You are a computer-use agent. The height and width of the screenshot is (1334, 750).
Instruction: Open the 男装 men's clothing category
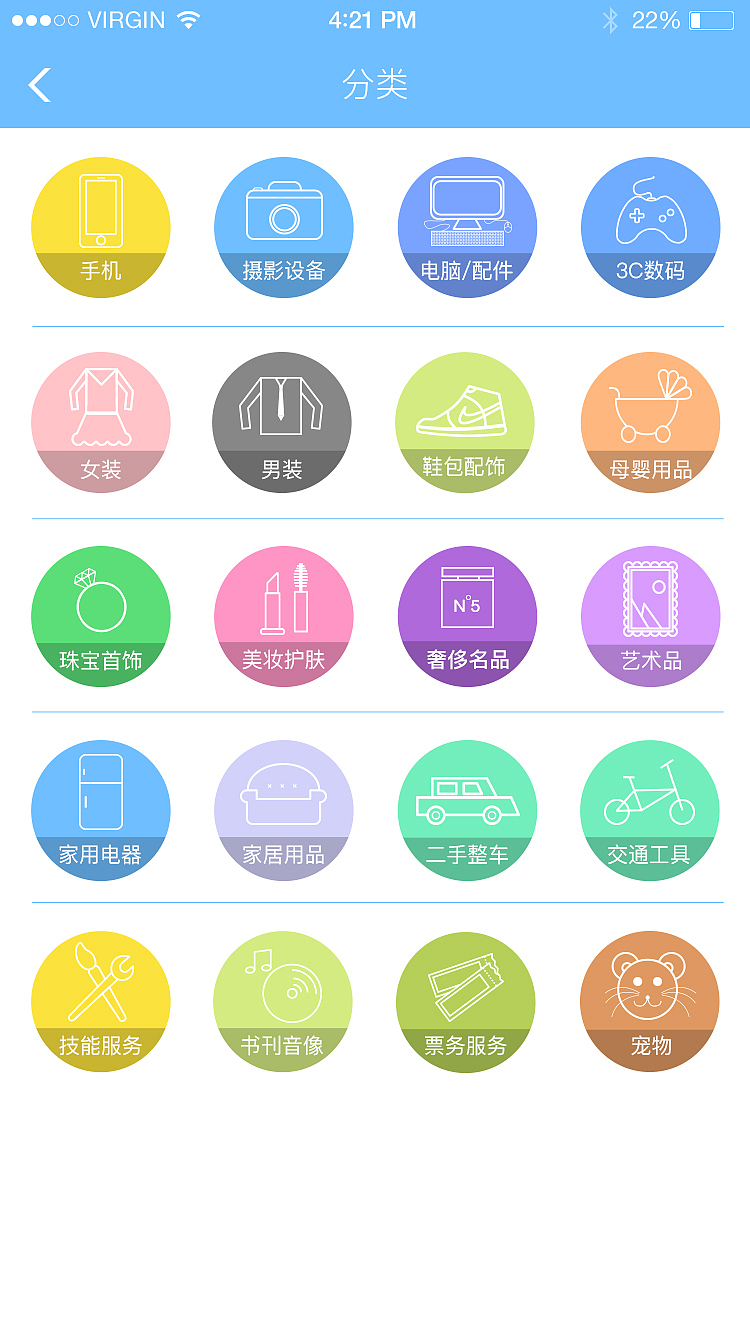point(283,421)
